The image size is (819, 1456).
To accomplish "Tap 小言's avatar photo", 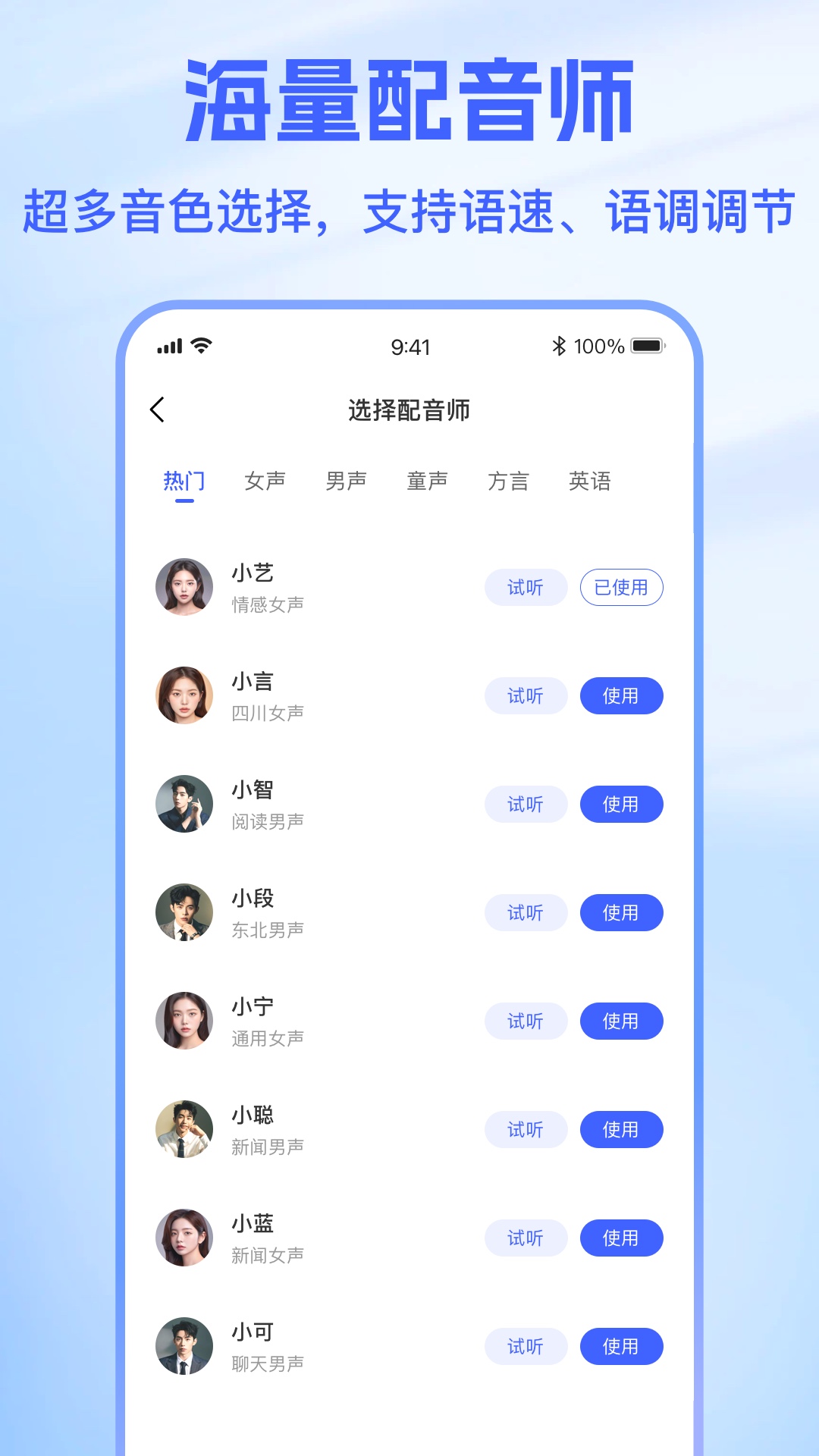I will [x=184, y=695].
